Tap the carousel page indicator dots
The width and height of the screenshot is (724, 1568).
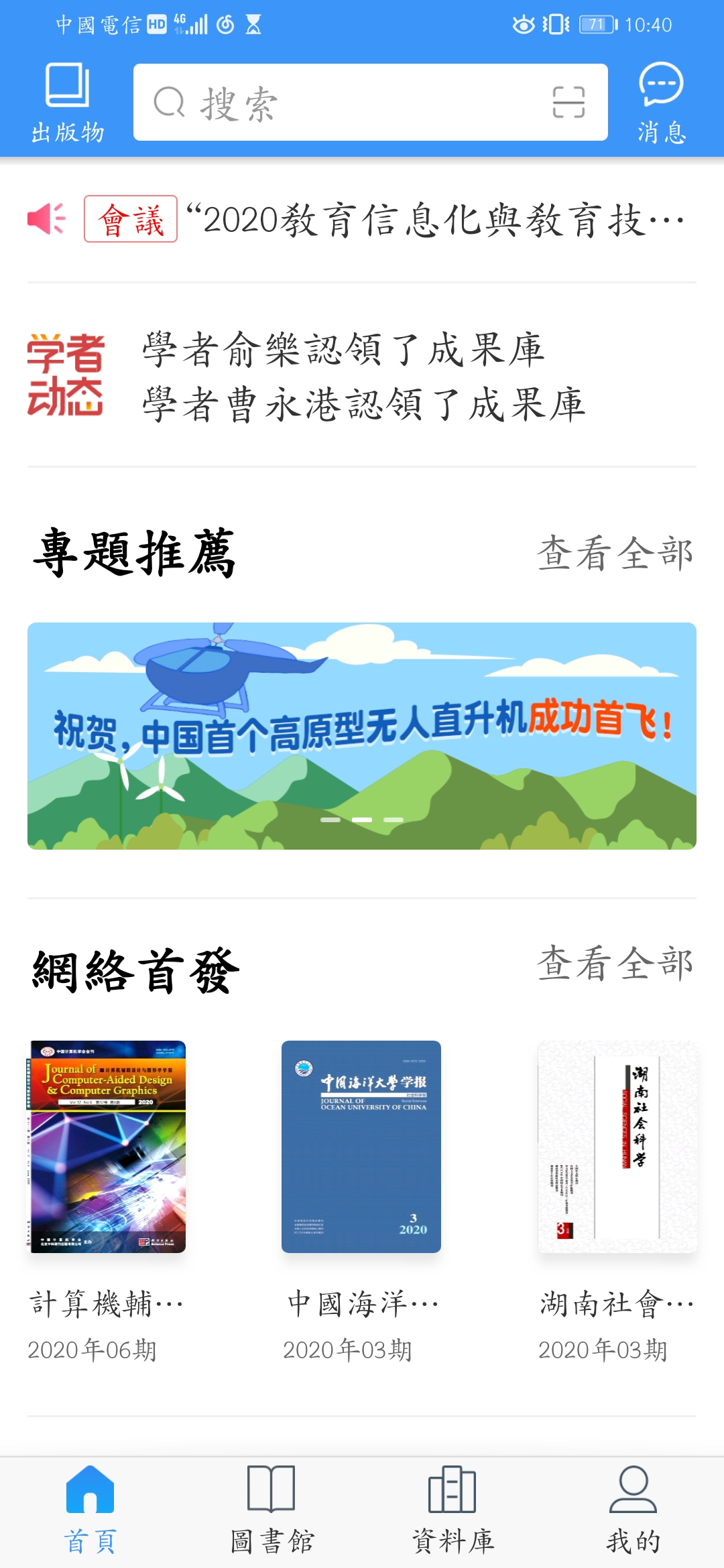[362, 819]
